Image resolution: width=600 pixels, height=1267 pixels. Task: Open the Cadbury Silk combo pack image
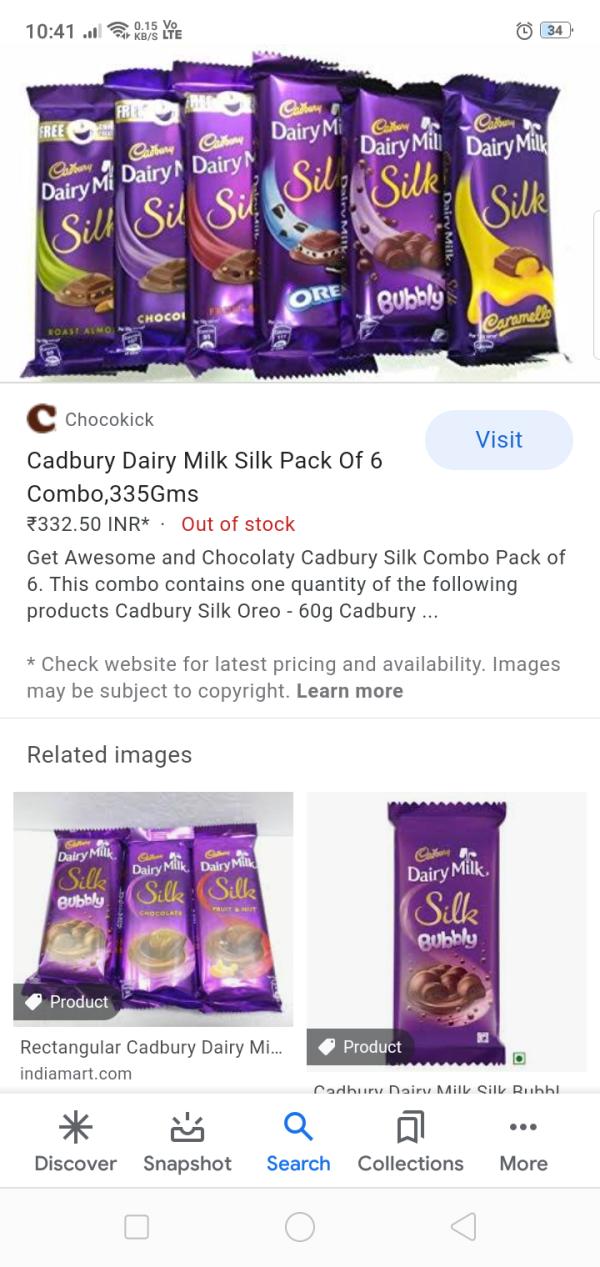click(x=298, y=216)
